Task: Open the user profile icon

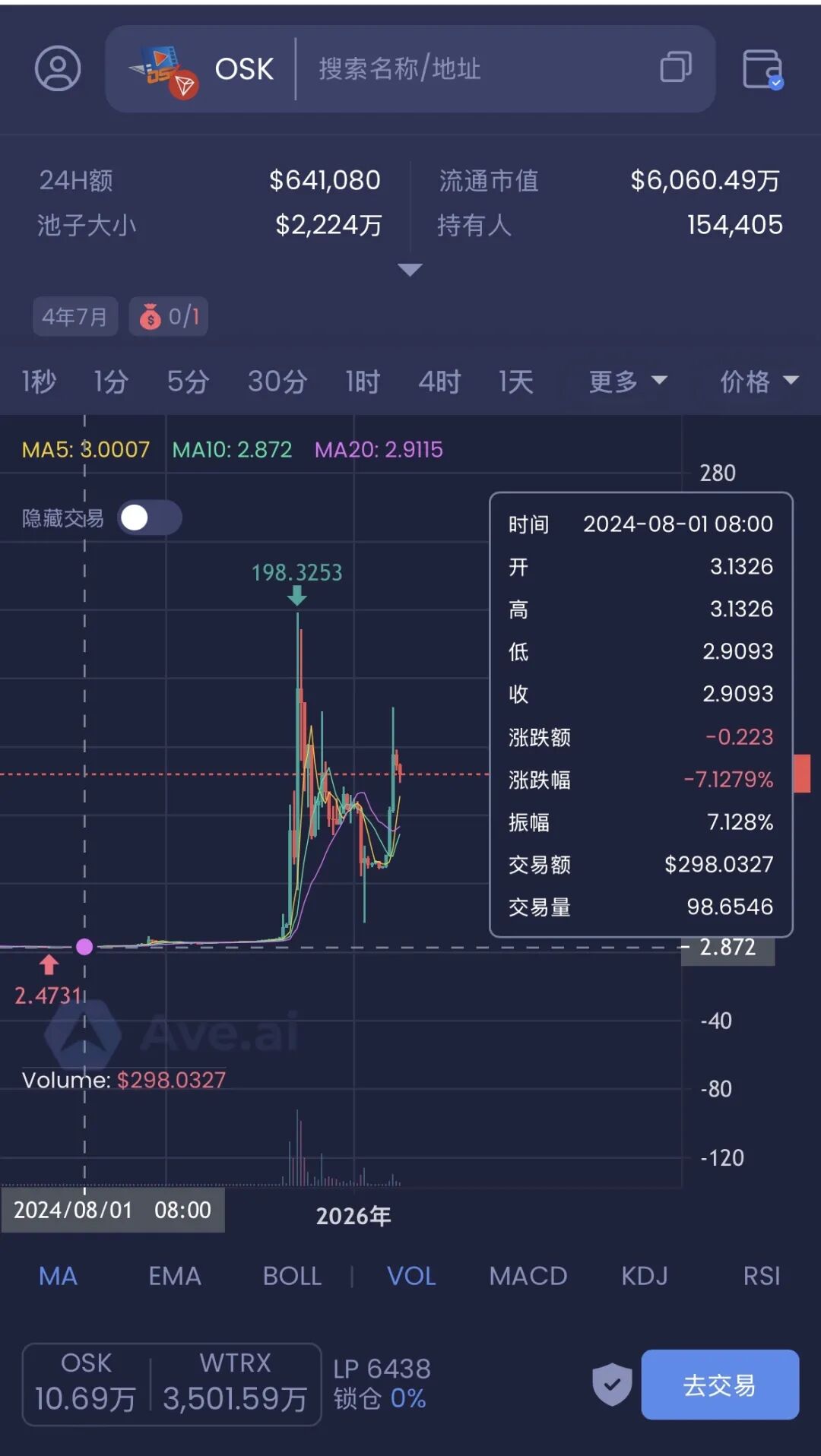Action: tap(58, 69)
